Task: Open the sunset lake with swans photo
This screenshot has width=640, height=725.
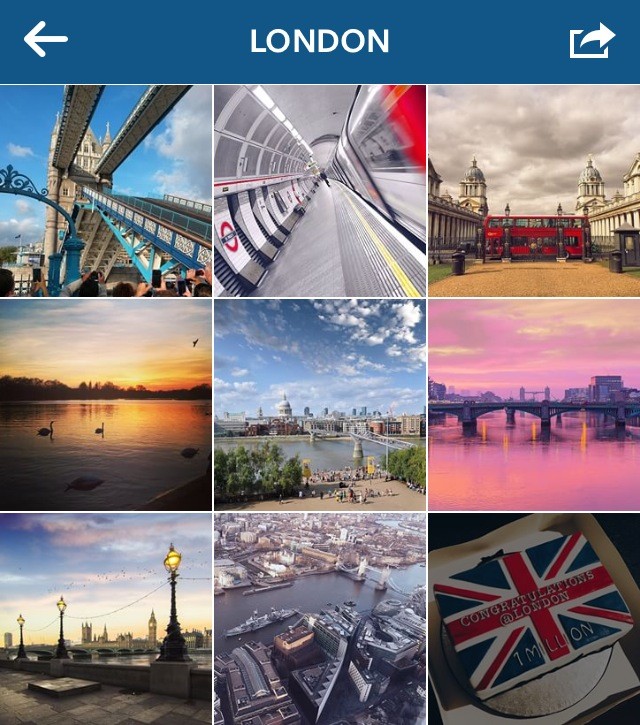Action: [106, 405]
